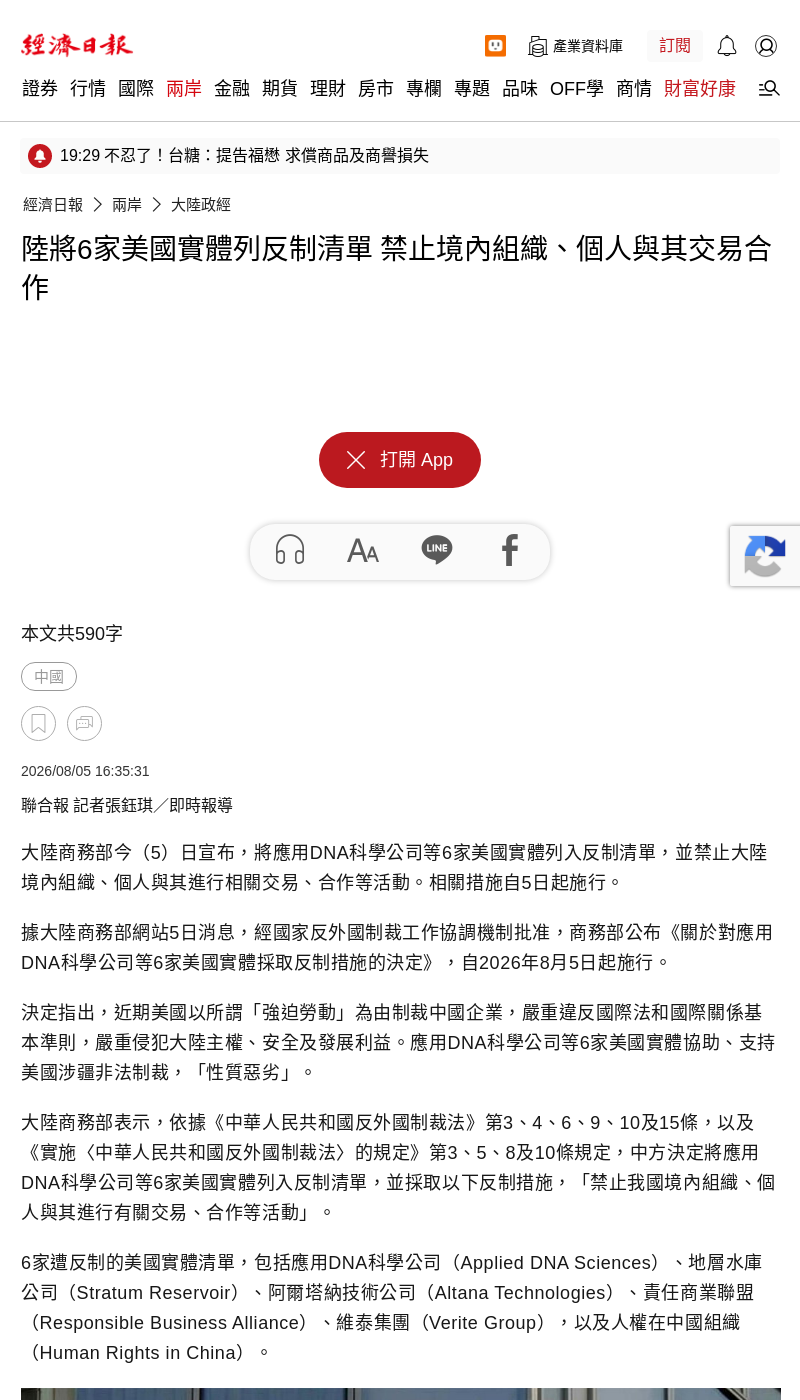Select the 中國 tag chip
Image resolution: width=800 pixels, height=1400 pixels.
(x=49, y=677)
